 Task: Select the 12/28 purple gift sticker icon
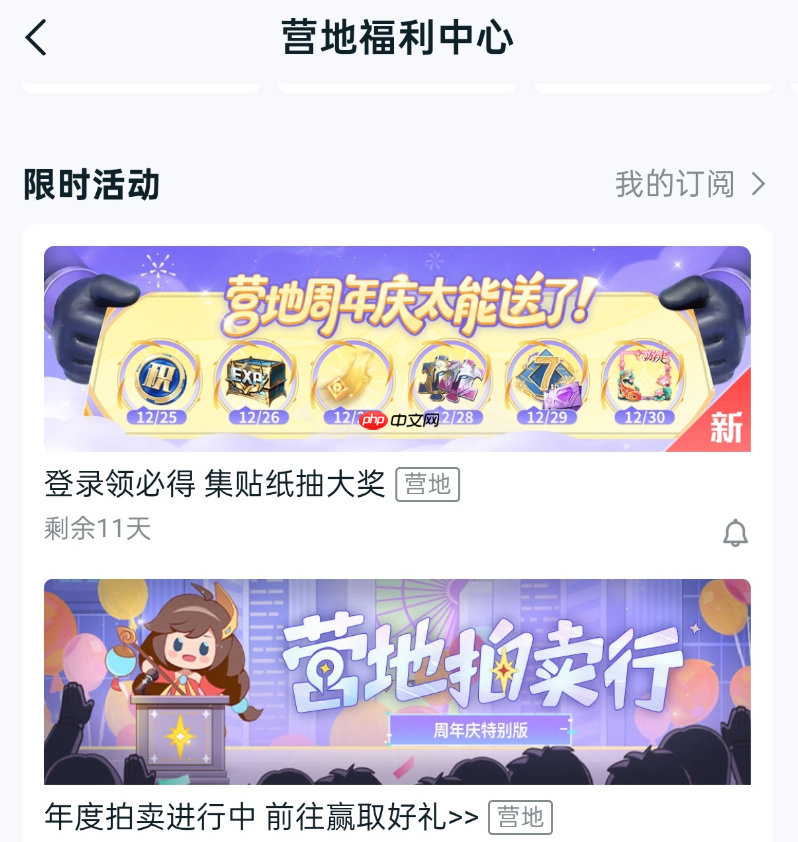click(x=451, y=375)
